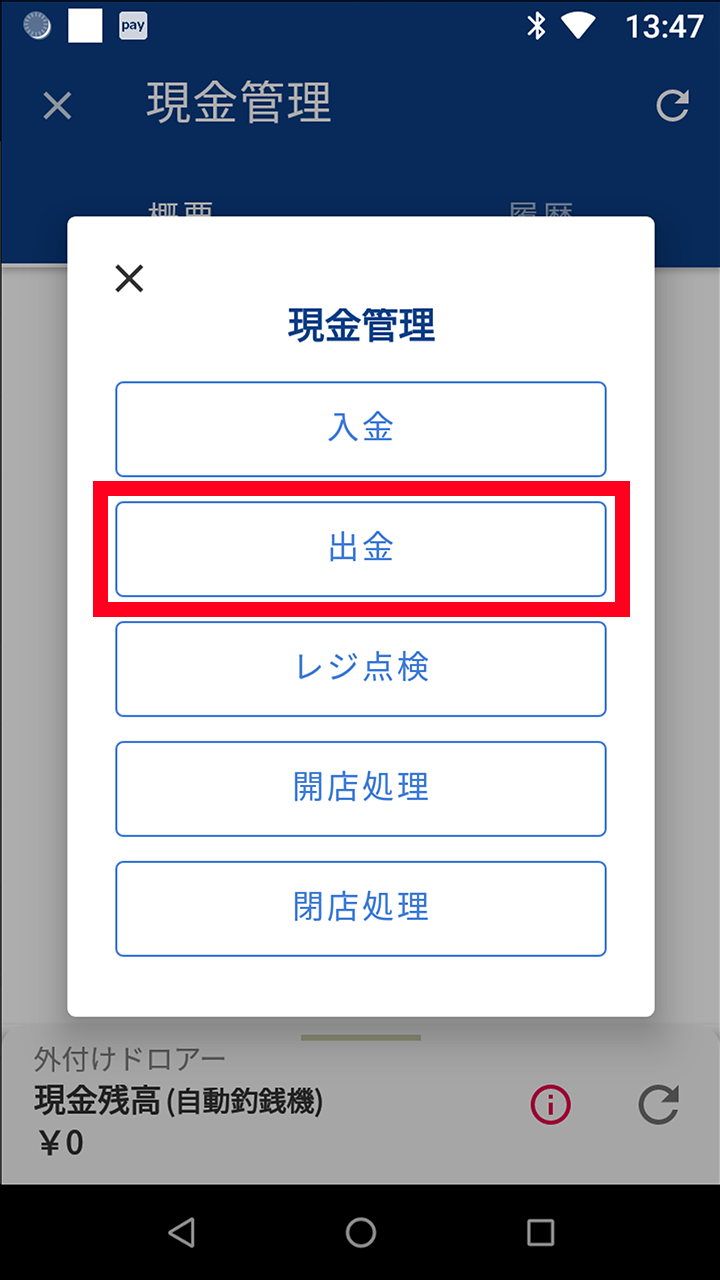This screenshot has height=1280, width=720.
Task: Refresh the 現金残高 cash balance
Action: click(x=659, y=1105)
